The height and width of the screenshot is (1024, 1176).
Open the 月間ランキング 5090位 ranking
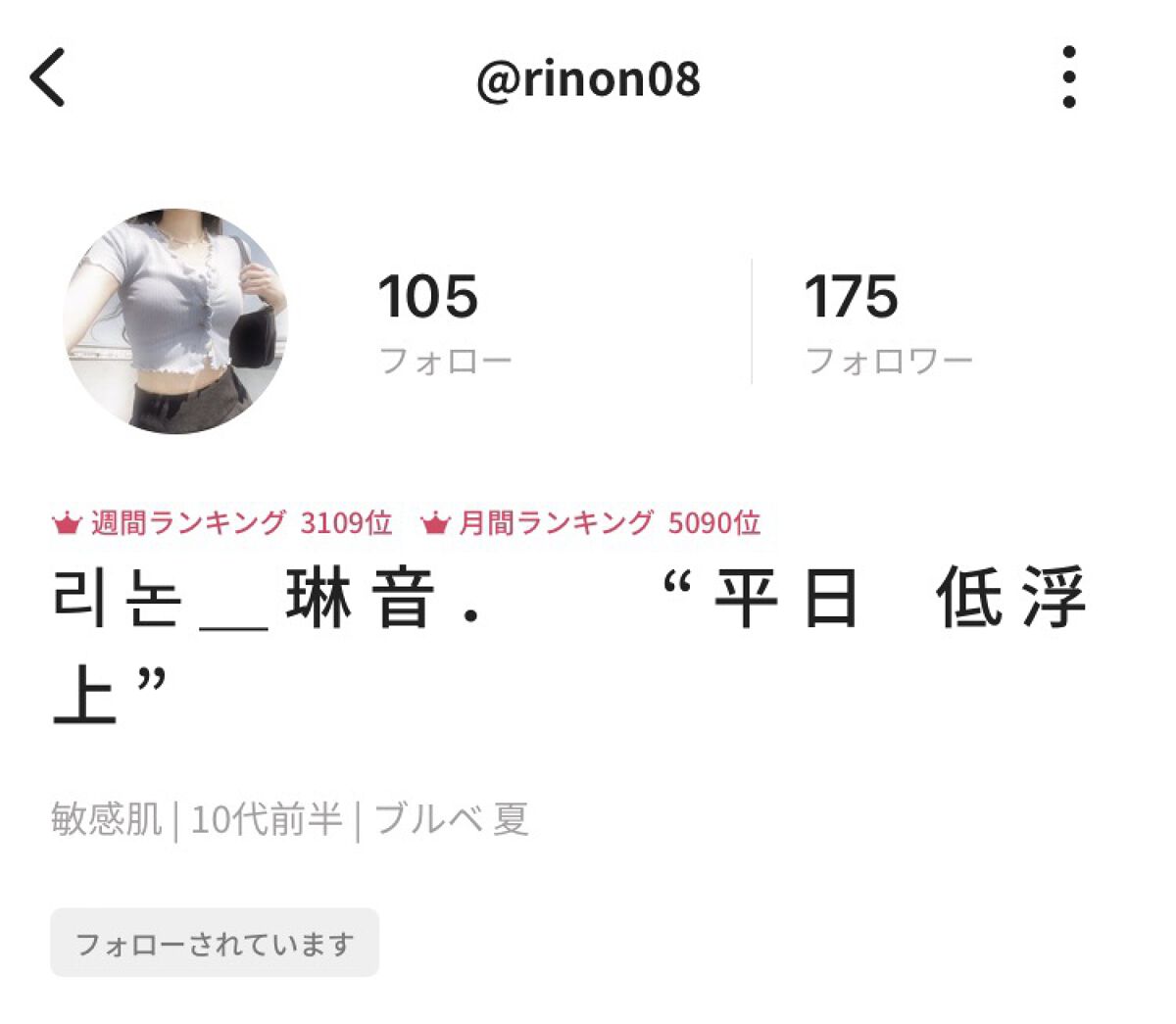point(591,523)
